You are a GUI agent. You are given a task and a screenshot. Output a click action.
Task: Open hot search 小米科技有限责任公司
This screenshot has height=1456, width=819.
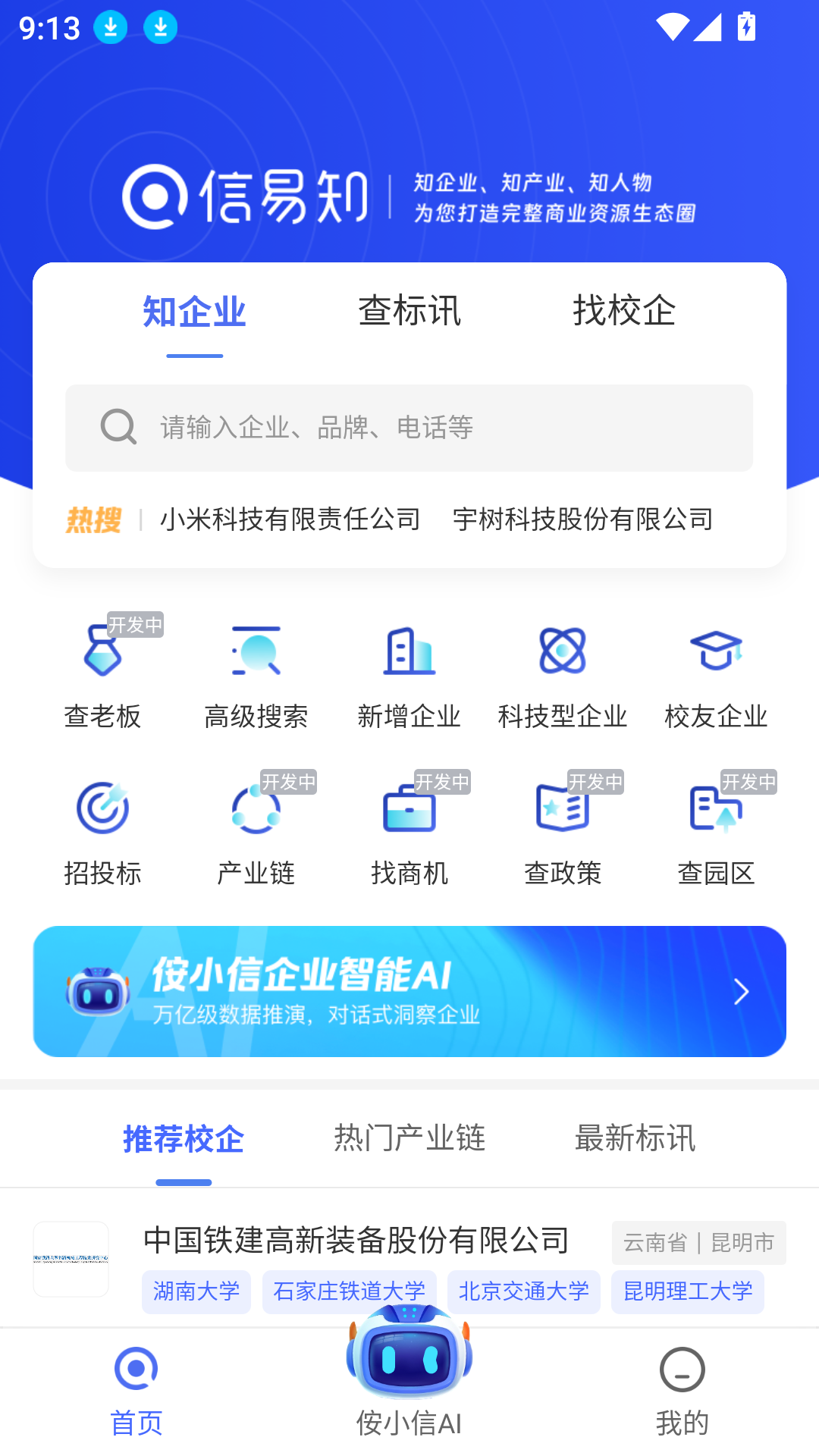(291, 520)
